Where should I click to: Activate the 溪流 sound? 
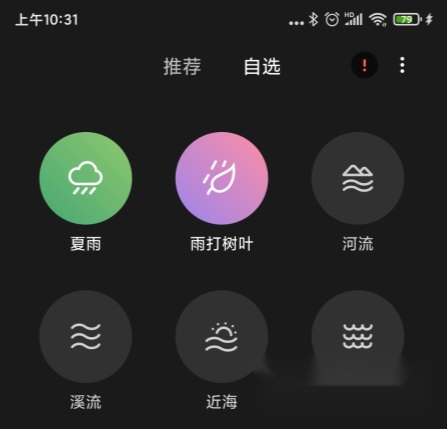click(86, 336)
